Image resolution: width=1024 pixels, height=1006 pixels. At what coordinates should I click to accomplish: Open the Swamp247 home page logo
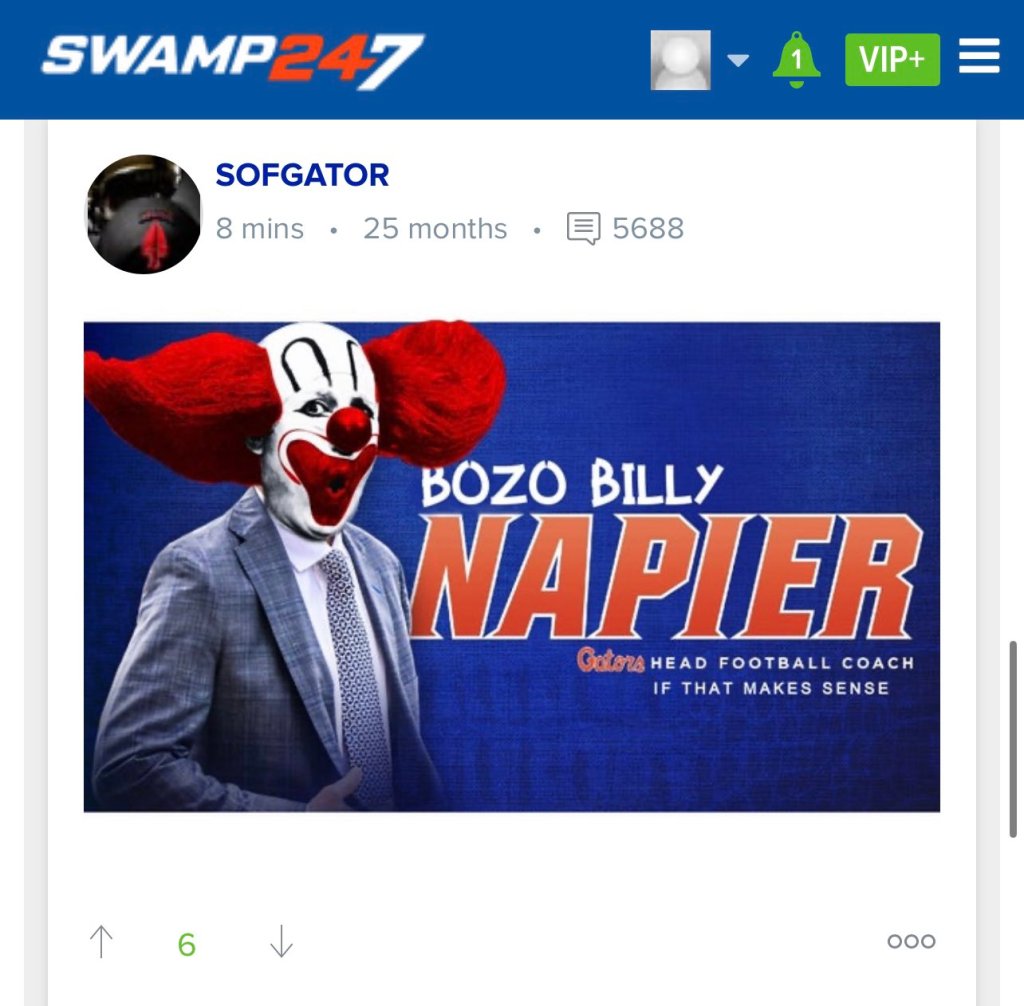[233, 60]
